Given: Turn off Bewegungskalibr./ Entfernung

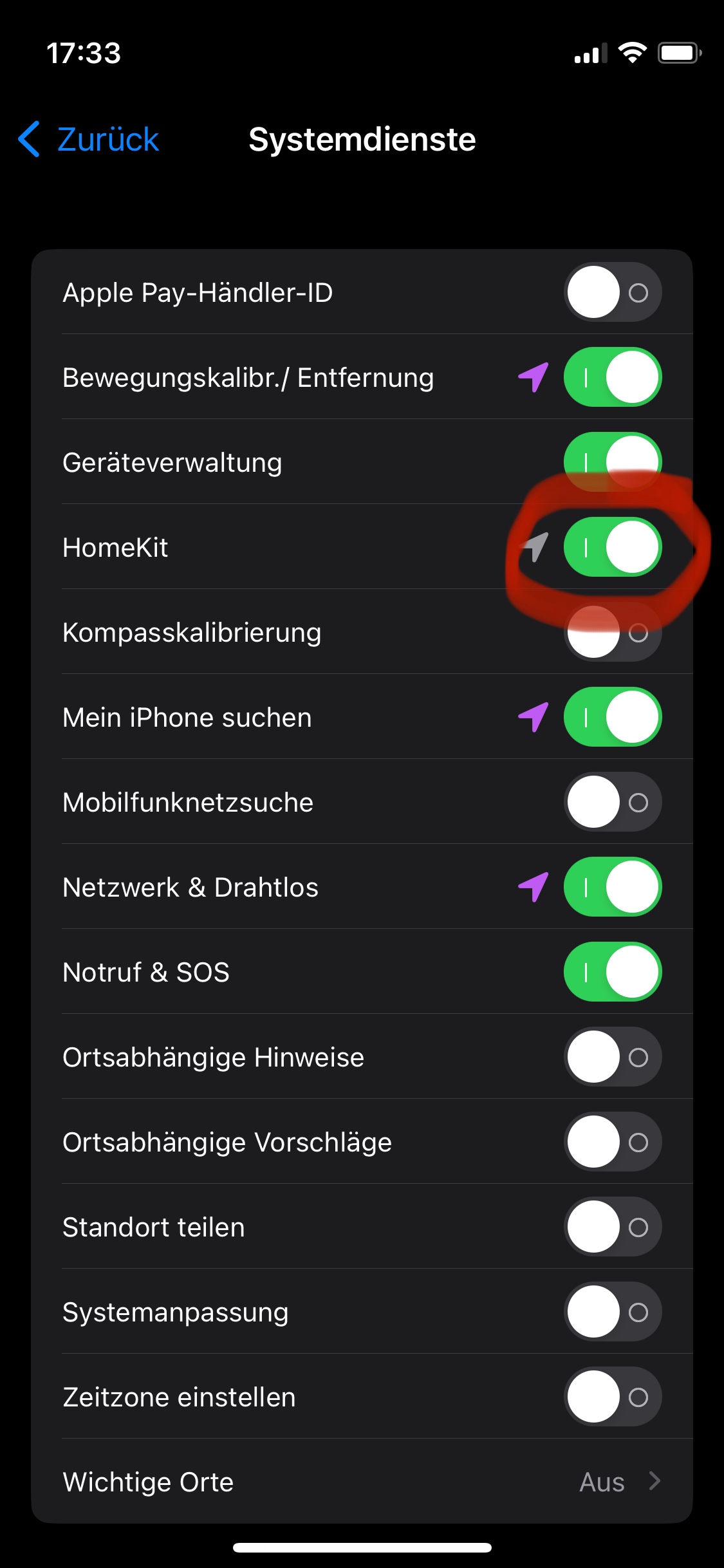Looking at the screenshot, I should click(x=612, y=377).
